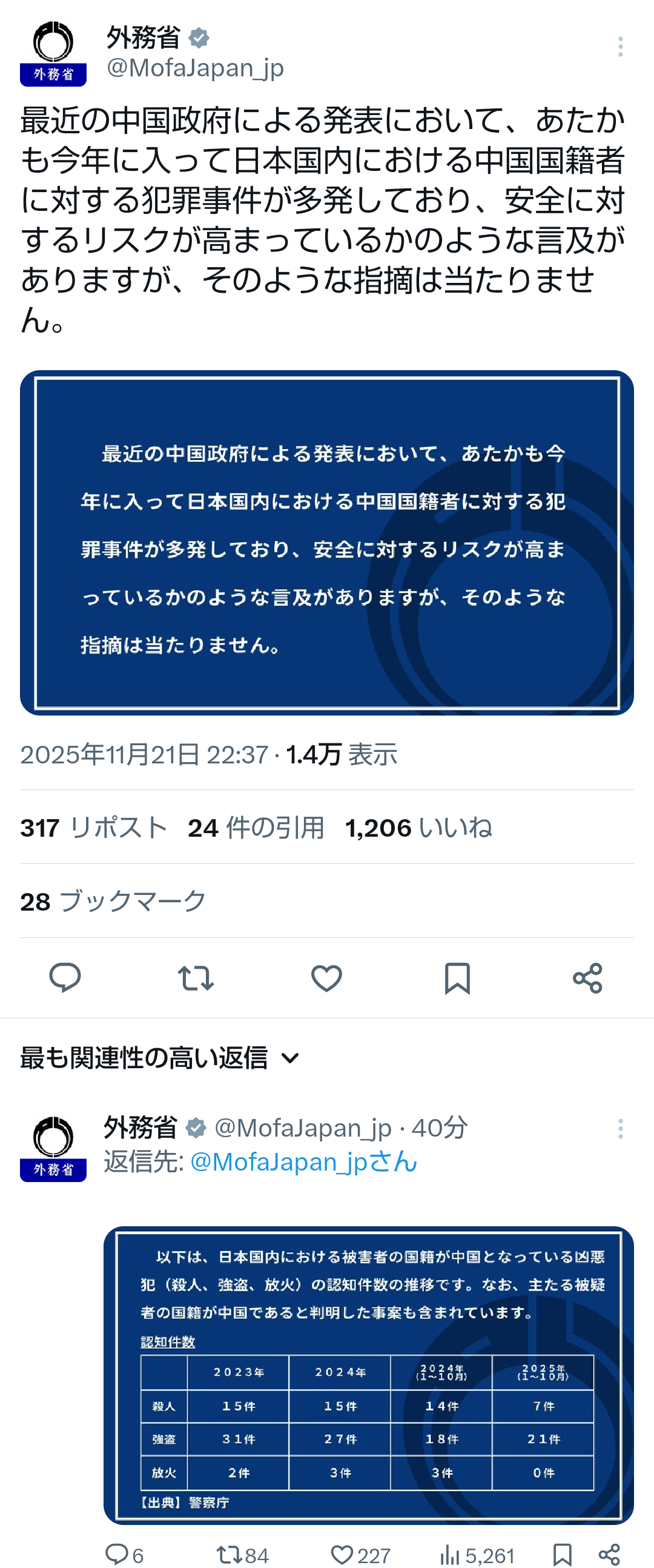The height and width of the screenshot is (1568, 654).
Task: View the 317 リポスト list
Action: click(x=94, y=828)
